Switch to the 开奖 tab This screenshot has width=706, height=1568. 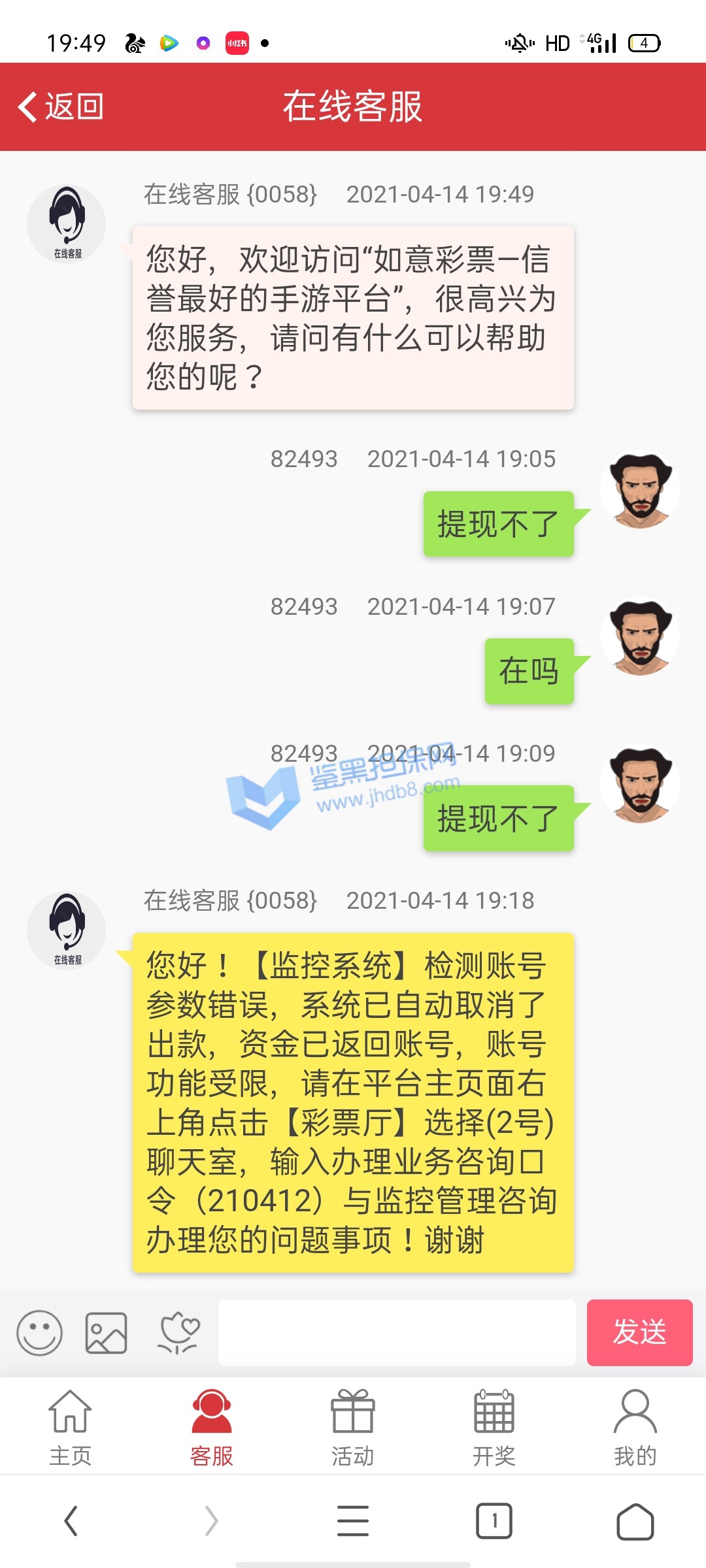494,1428
